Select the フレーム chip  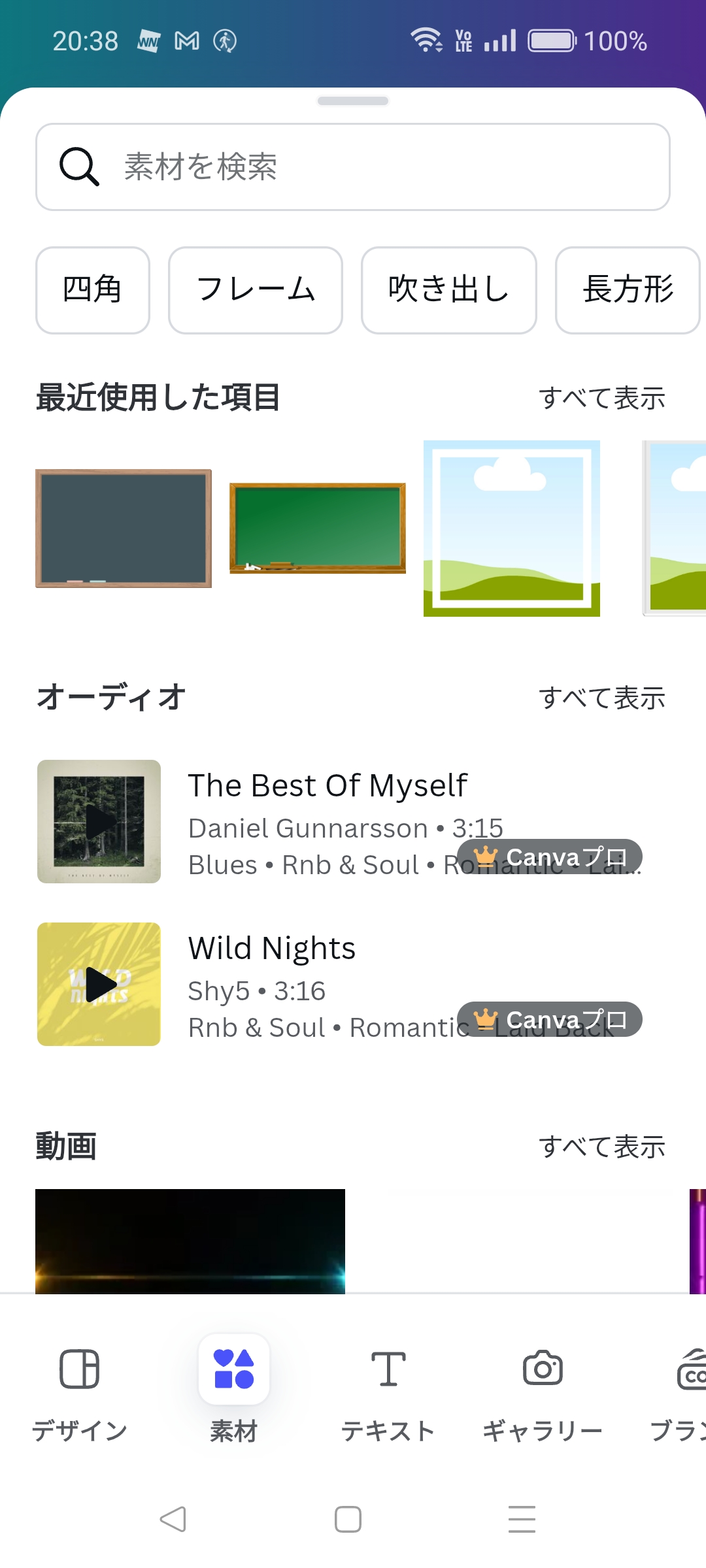pyautogui.click(x=255, y=289)
